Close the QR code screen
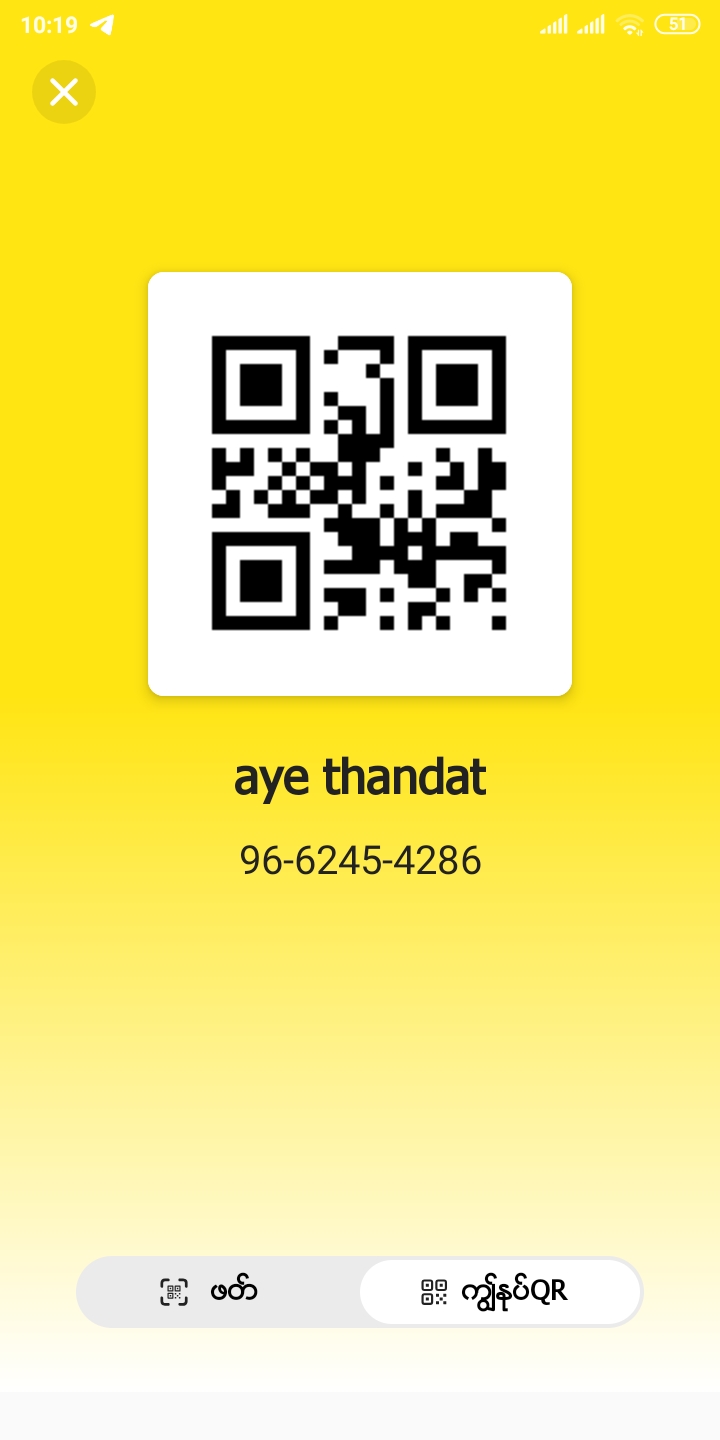The width and height of the screenshot is (720, 1440). click(64, 92)
